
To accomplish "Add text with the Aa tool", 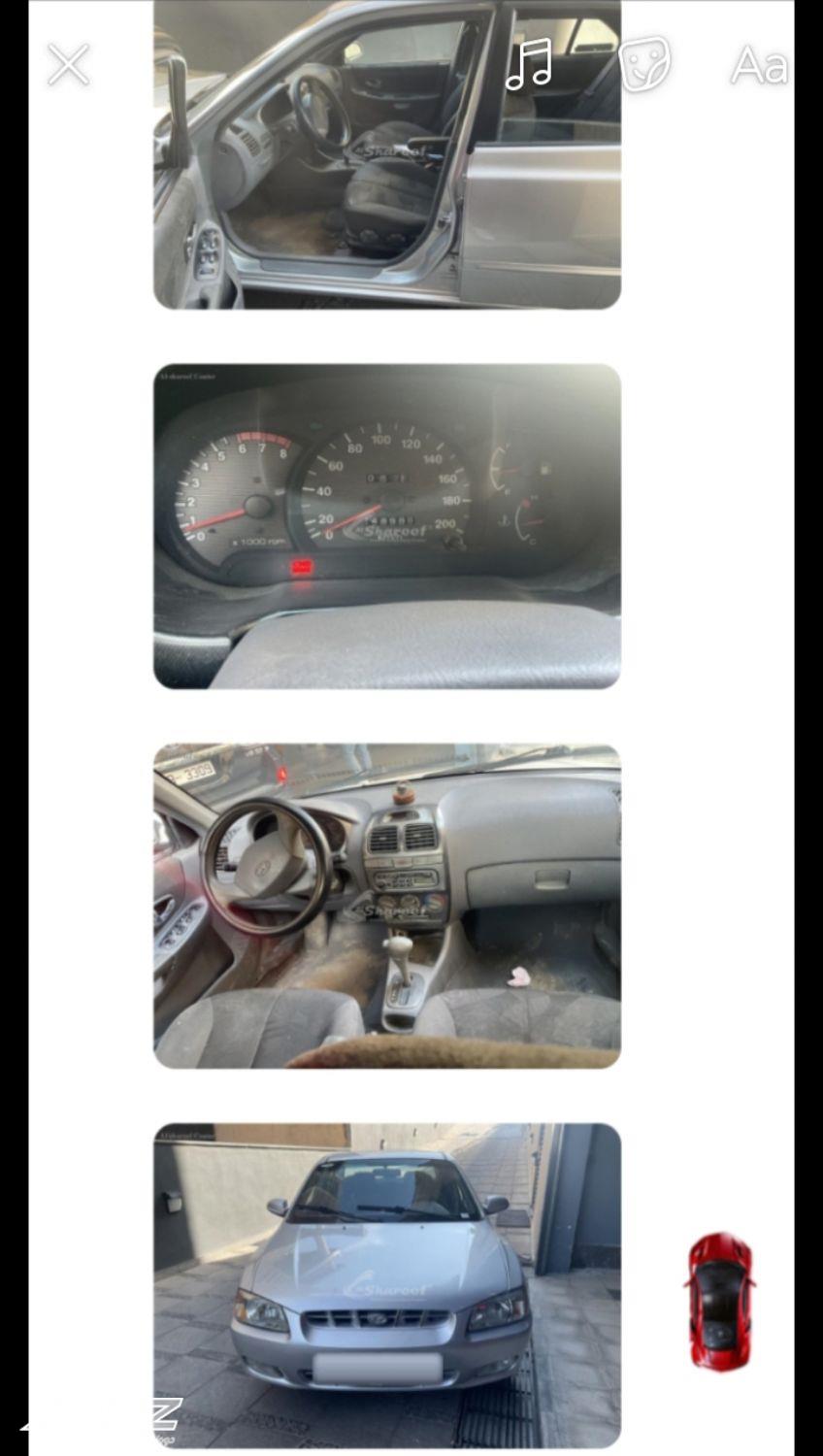I will coord(758,66).
